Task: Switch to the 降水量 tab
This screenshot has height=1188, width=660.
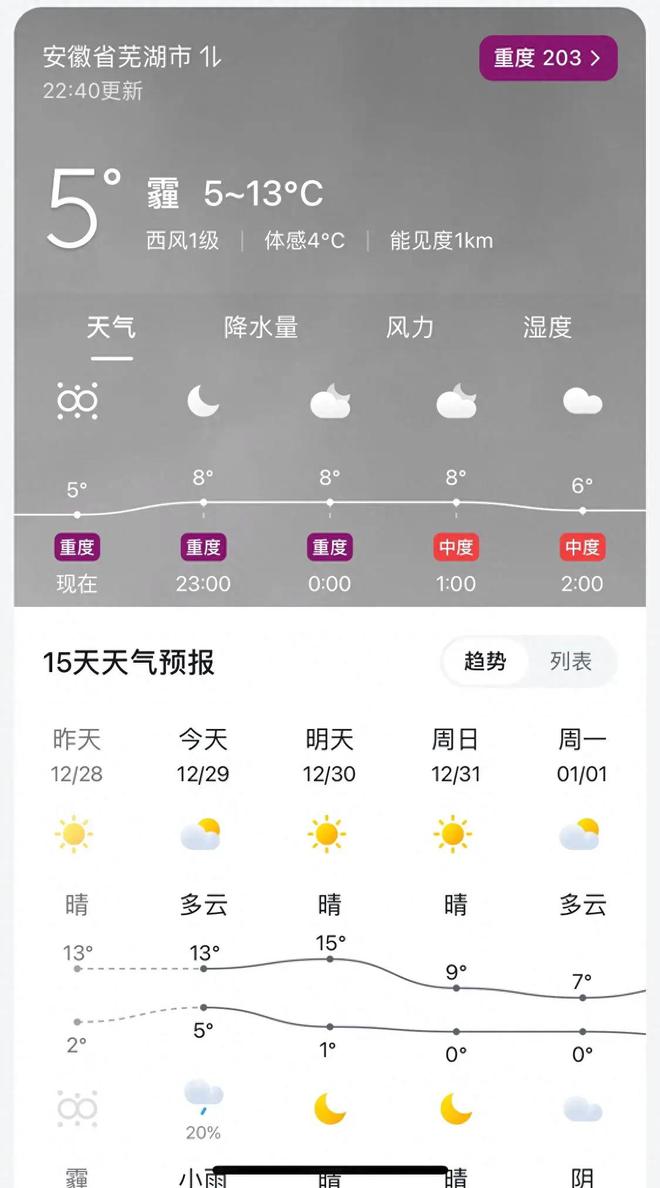Action: pyautogui.click(x=261, y=327)
